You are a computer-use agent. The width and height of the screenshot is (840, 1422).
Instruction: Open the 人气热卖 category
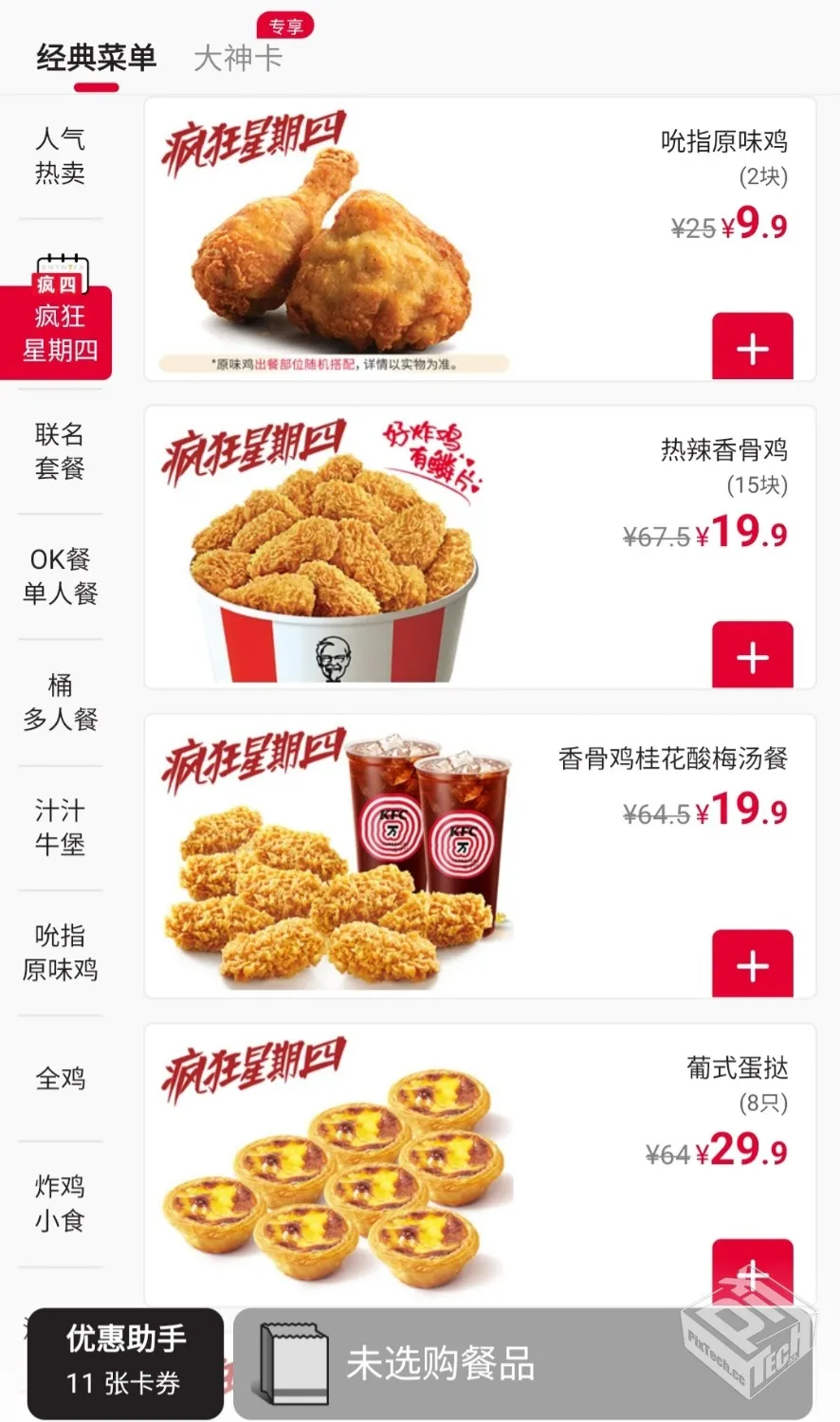60,156
